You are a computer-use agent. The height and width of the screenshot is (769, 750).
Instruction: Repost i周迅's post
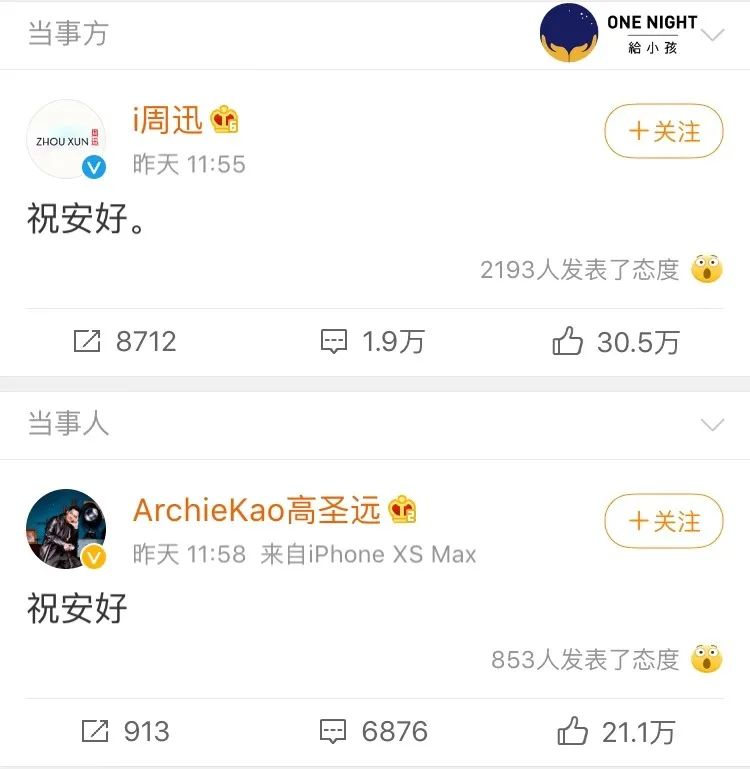pos(125,342)
